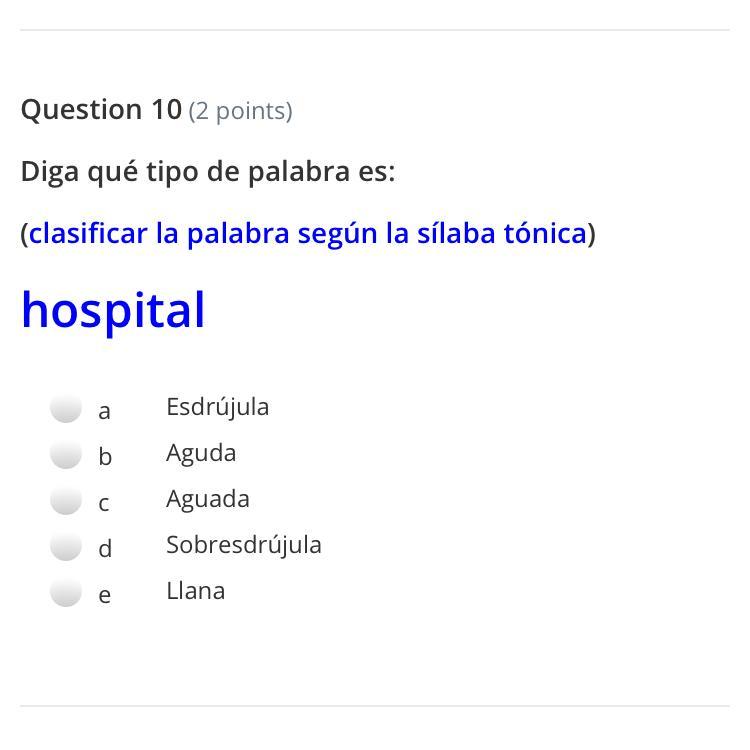
Task: Mark Aguada as the answer
Action: coord(66,501)
